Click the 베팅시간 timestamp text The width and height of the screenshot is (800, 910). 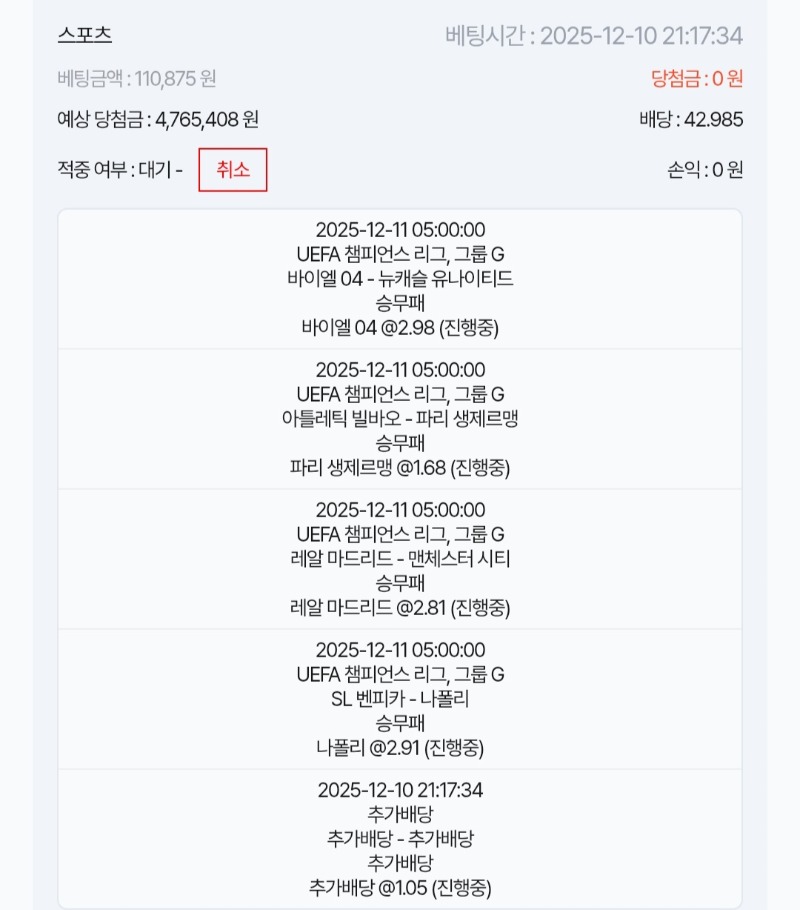pyautogui.click(x=595, y=35)
